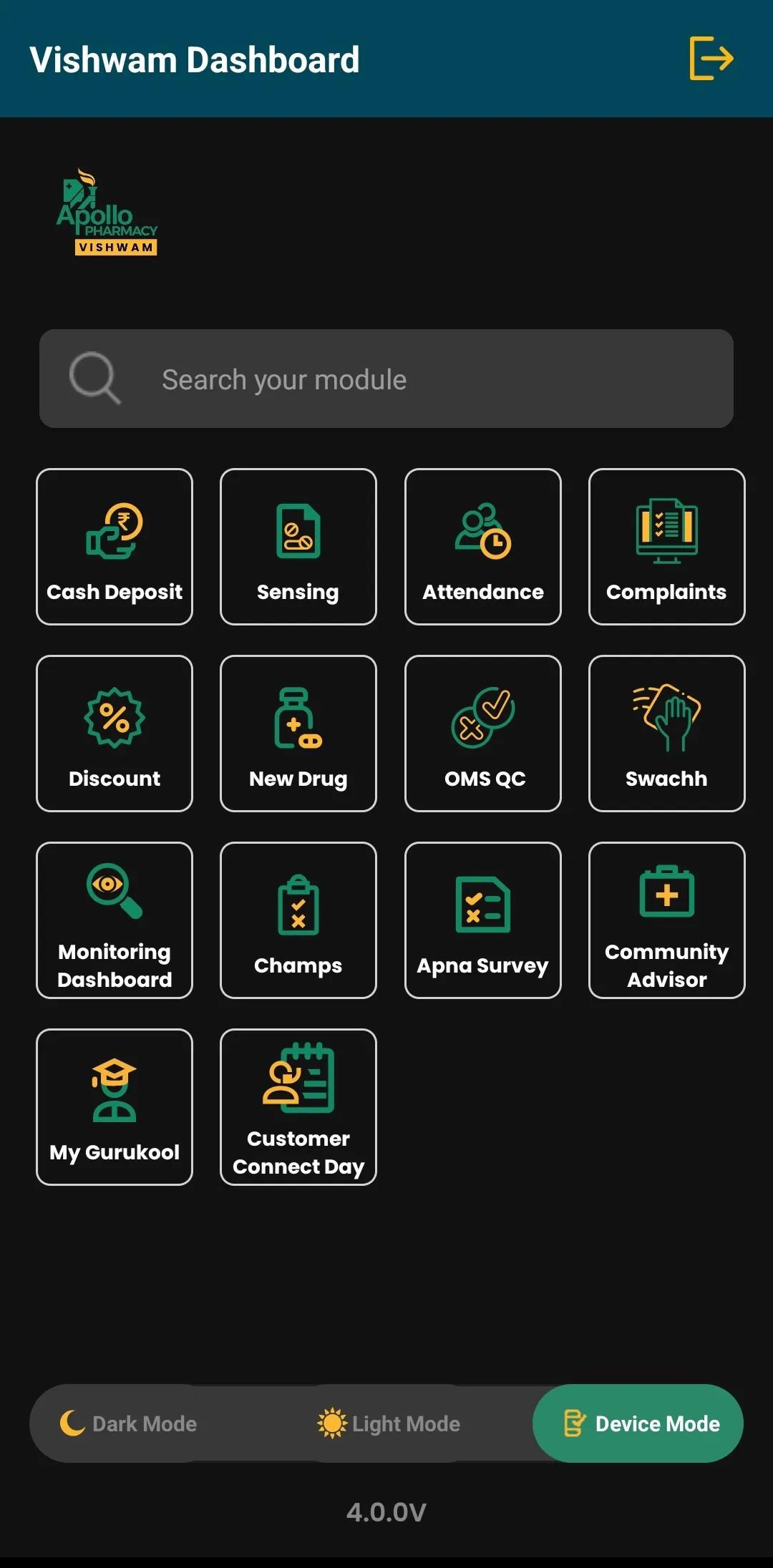The width and height of the screenshot is (773, 1568).
Task: Open the Champs module
Action: pyautogui.click(x=298, y=921)
